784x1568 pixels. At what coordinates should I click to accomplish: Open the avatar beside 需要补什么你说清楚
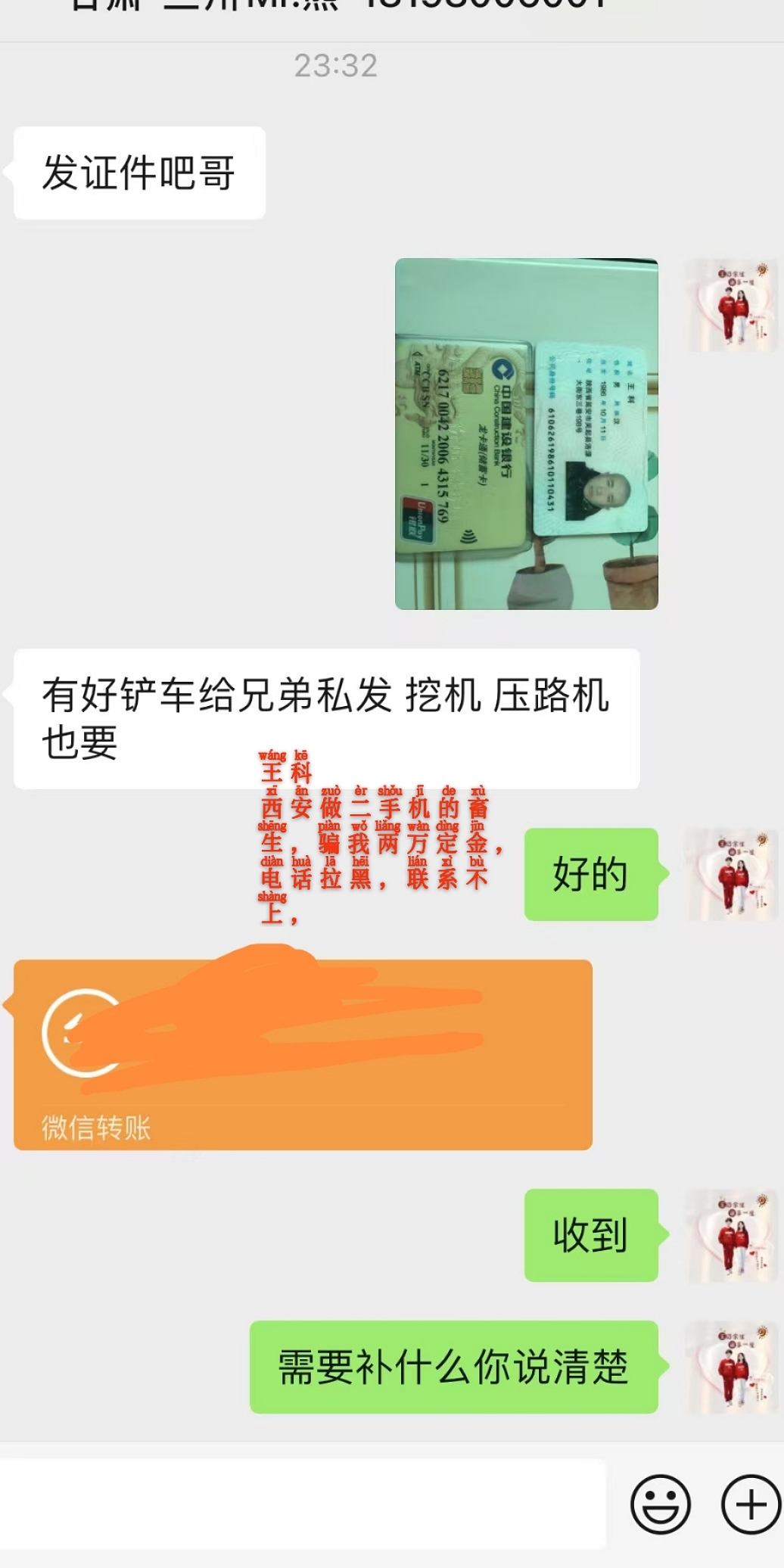click(x=731, y=1367)
